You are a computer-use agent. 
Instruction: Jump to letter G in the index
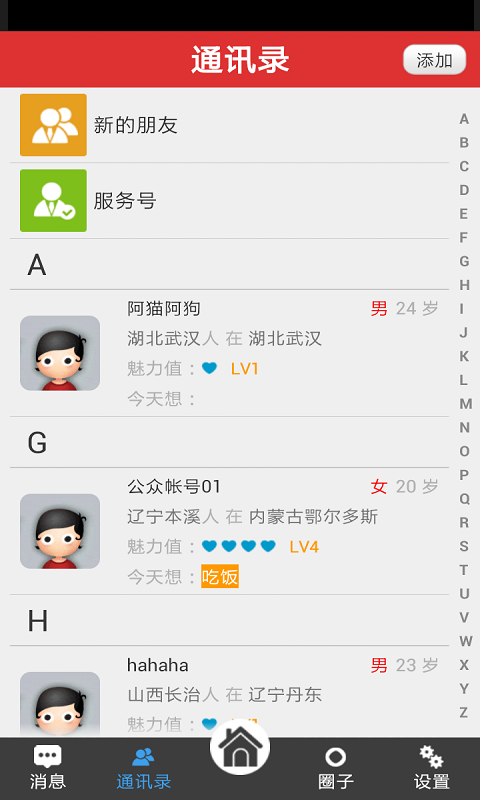click(464, 261)
